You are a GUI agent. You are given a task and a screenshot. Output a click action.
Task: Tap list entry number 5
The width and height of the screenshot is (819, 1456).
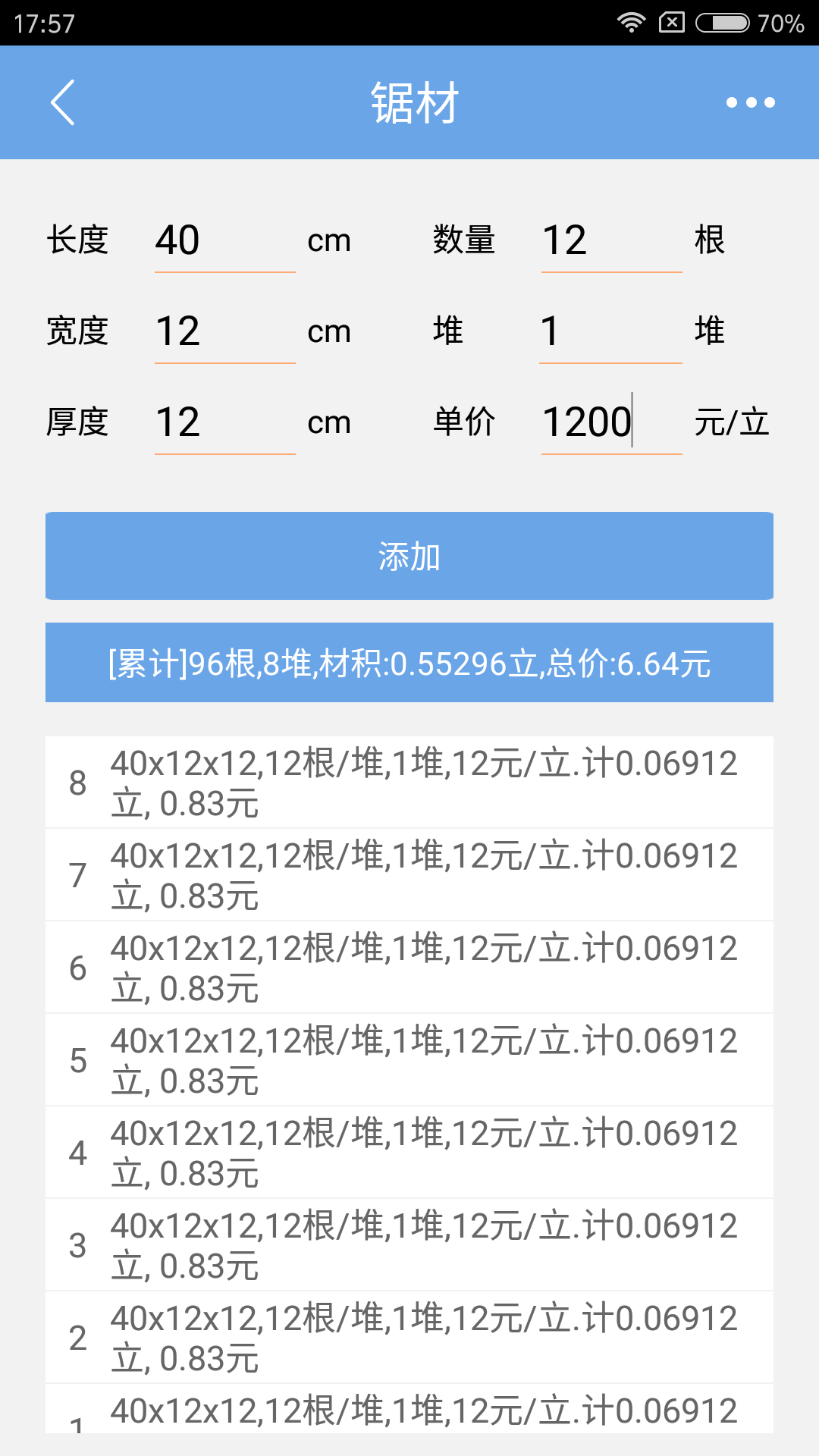point(409,1059)
